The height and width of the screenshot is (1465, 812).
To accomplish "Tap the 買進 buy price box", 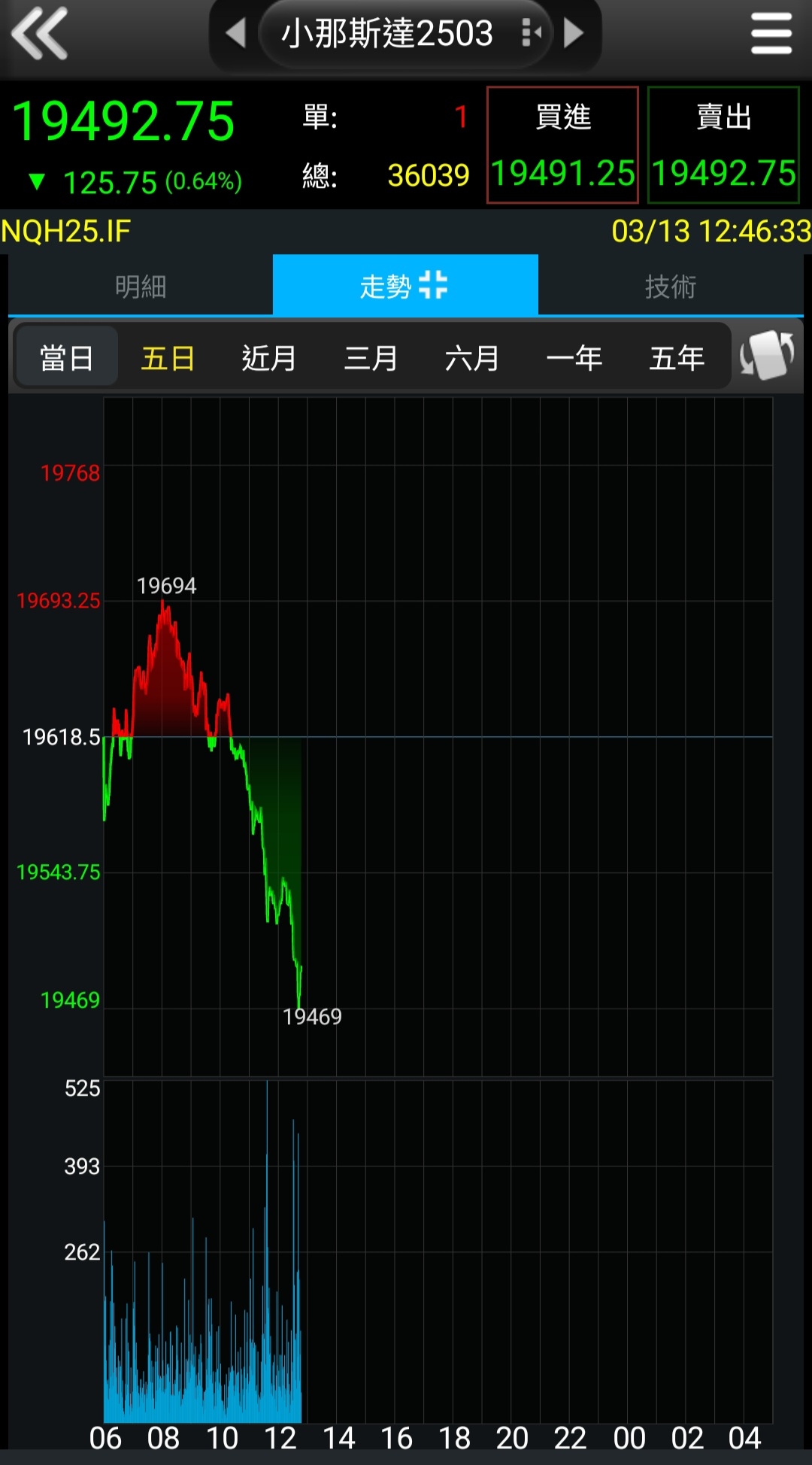I will 562,145.
